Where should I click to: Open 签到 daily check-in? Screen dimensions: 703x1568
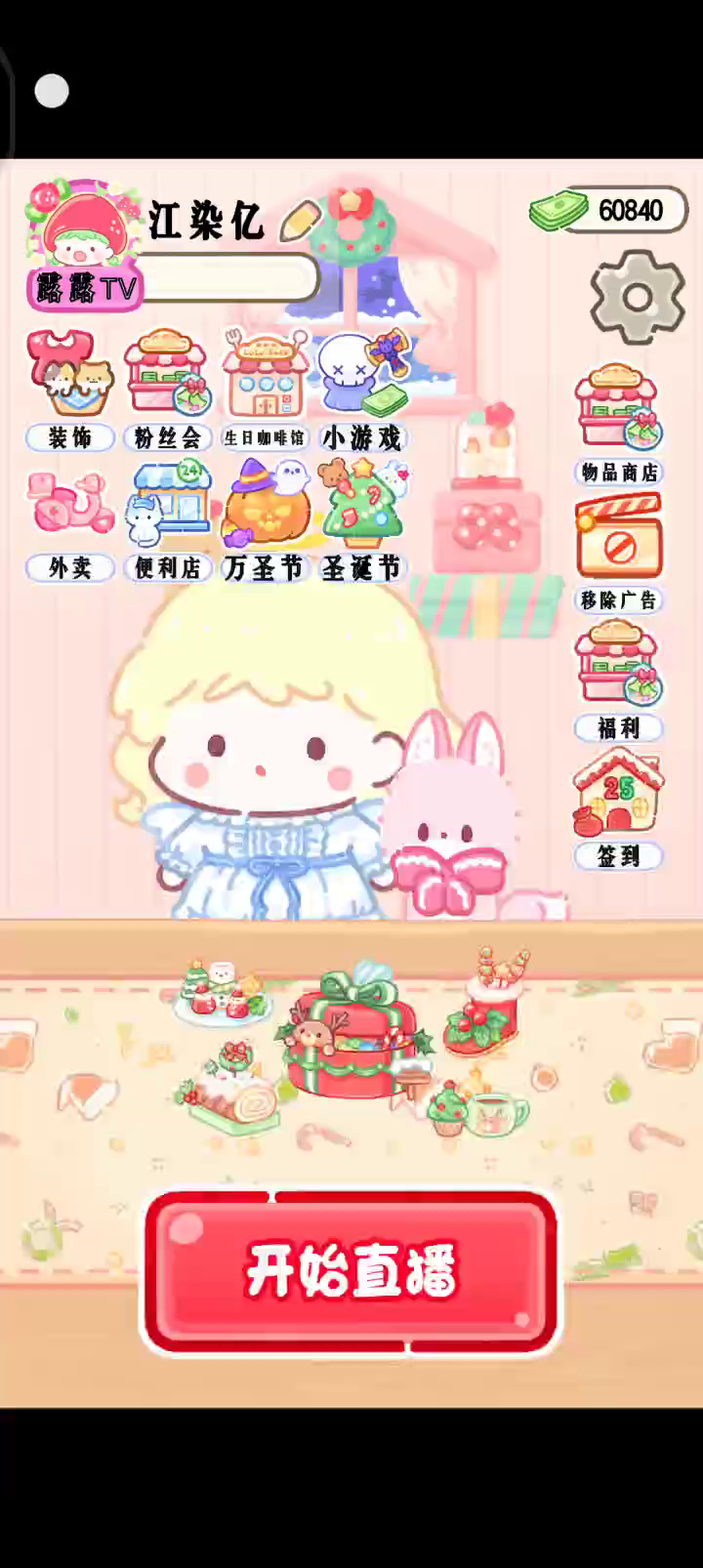(618, 807)
